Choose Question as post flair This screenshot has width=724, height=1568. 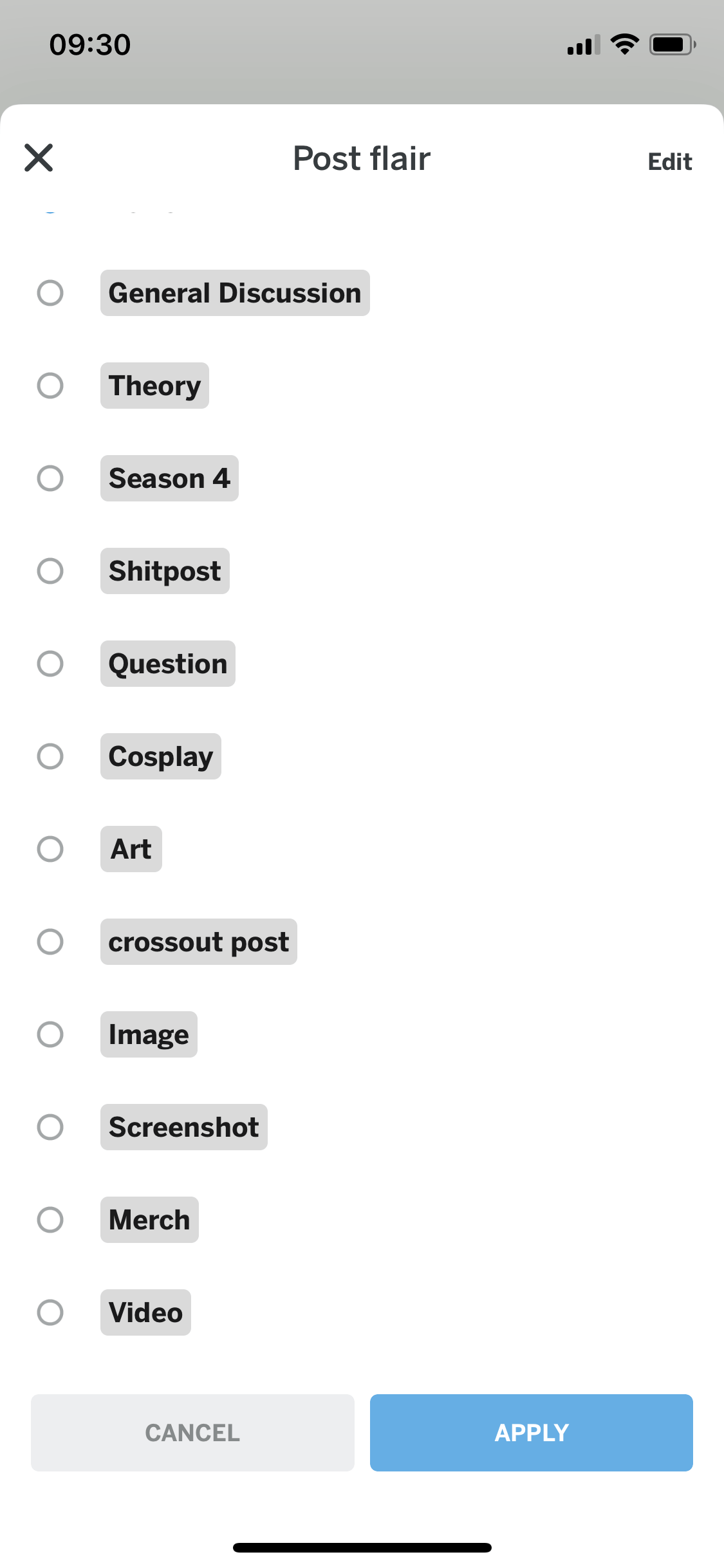tap(50, 664)
